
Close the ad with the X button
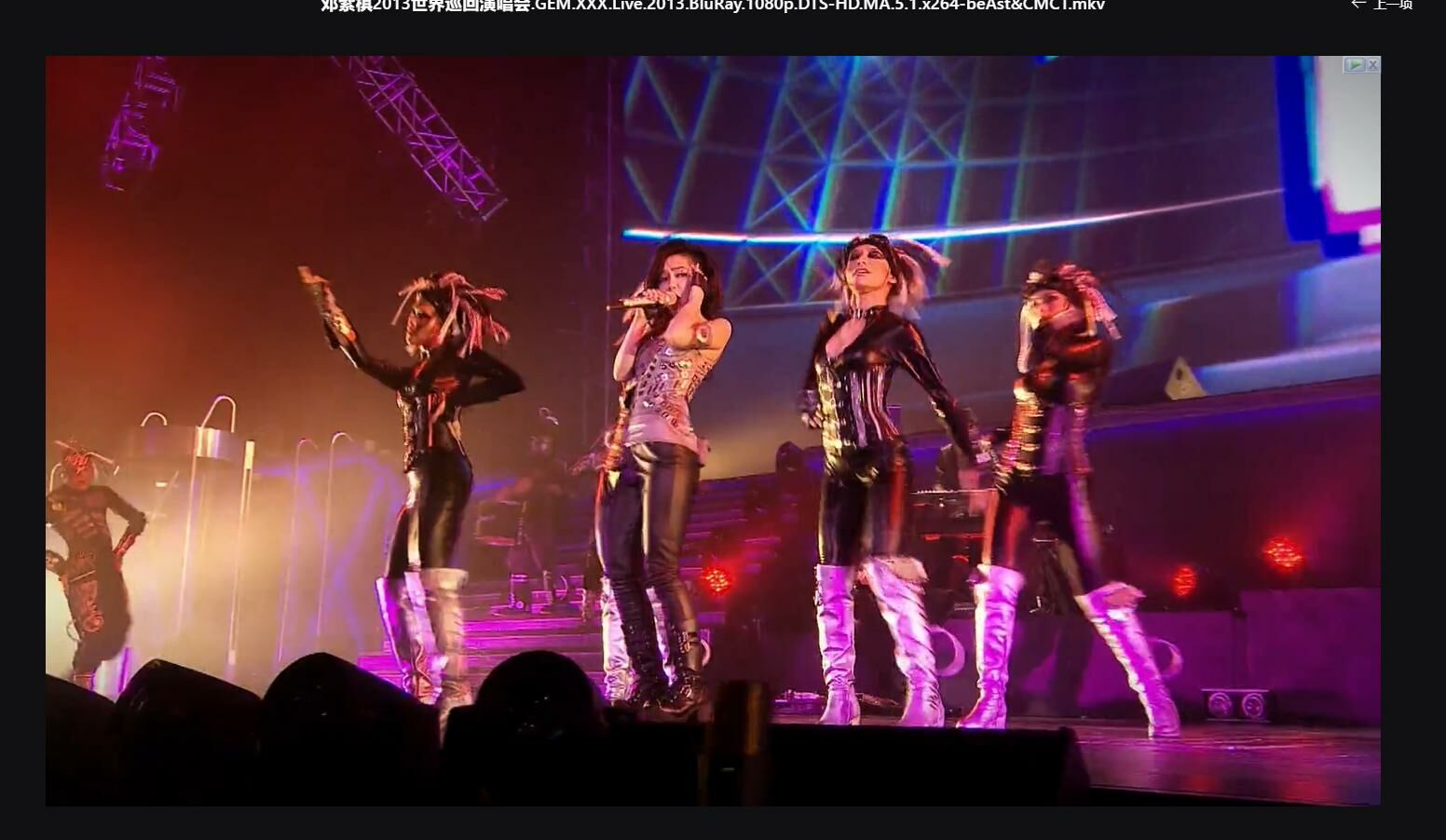coord(1372,64)
